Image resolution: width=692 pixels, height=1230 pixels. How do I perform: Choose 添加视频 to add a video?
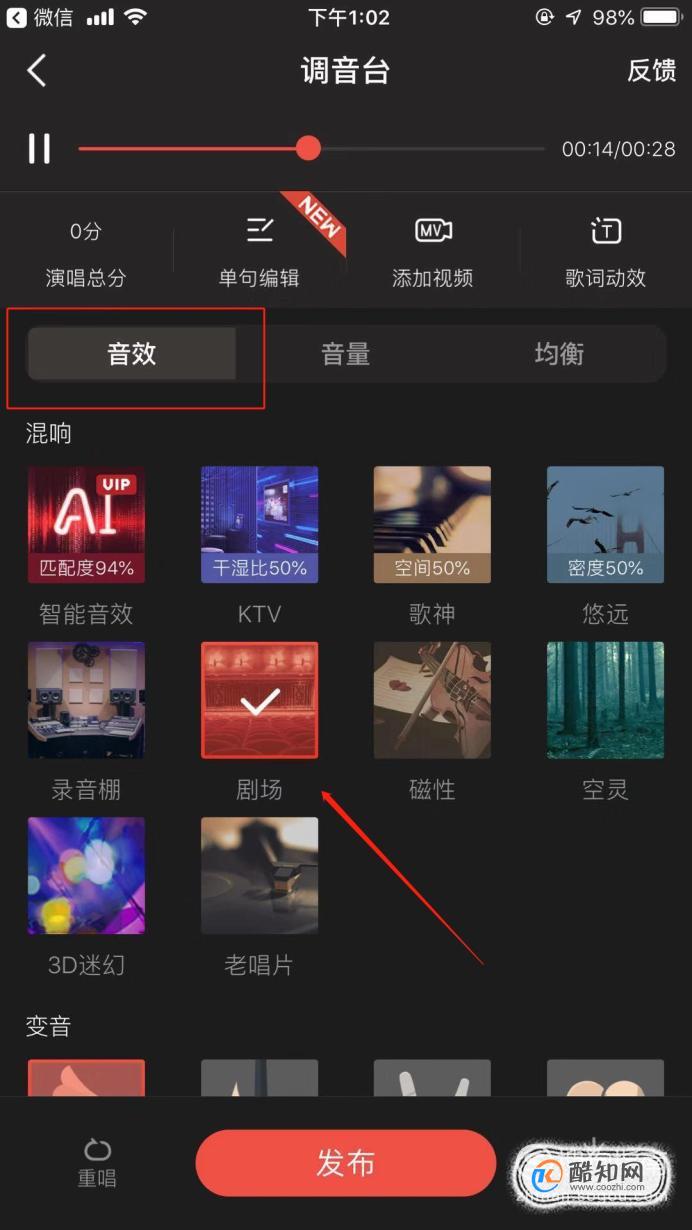(x=432, y=253)
